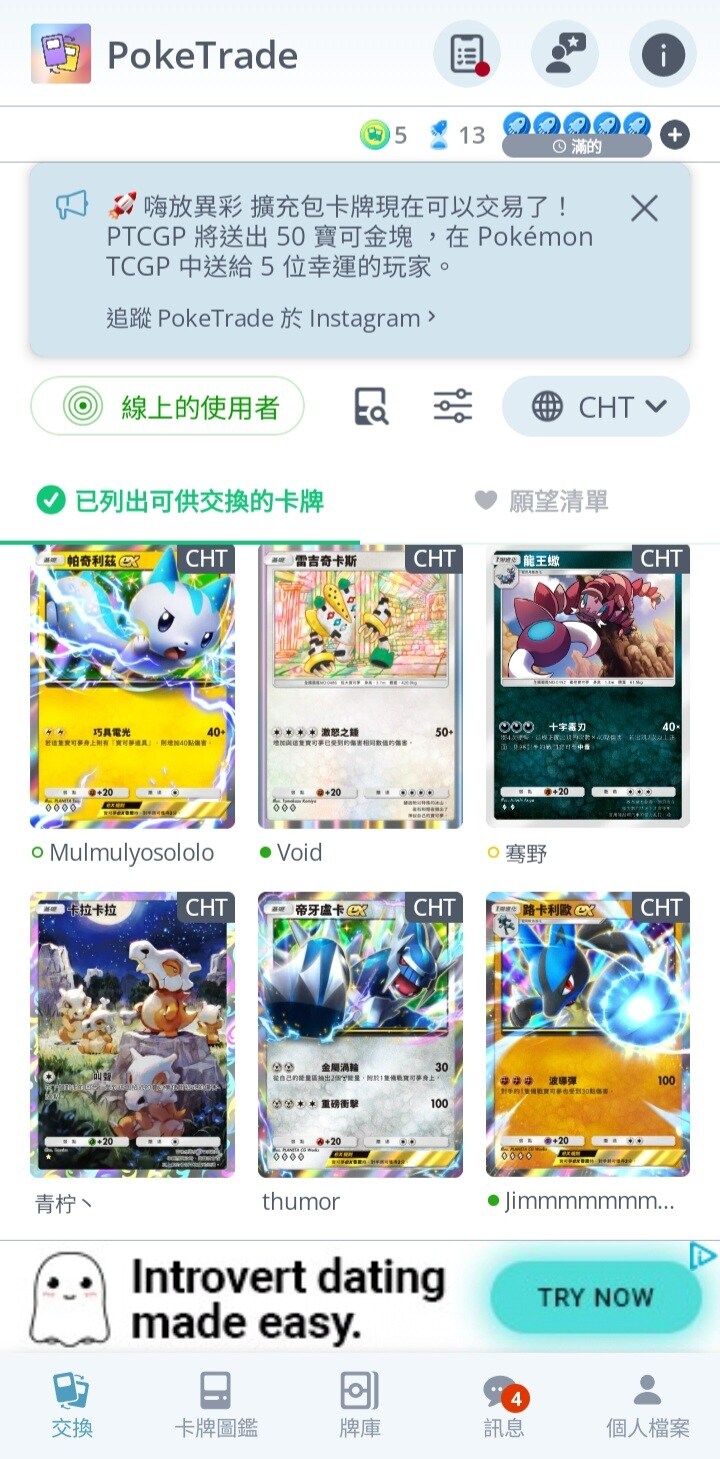View thumor's 帝牙盧卡 ex card
Image resolution: width=720 pixels, height=1459 pixels.
click(x=360, y=1034)
